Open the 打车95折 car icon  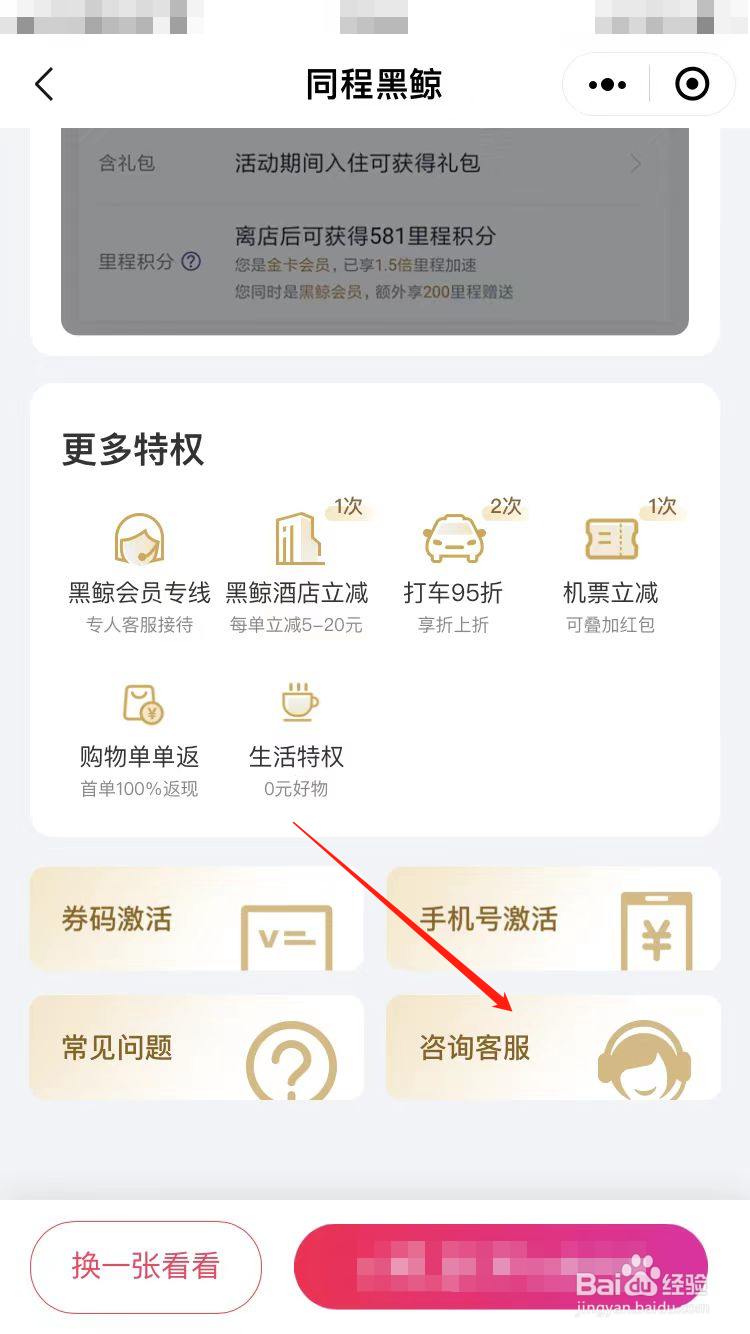pyautogui.click(x=453, y=540)
